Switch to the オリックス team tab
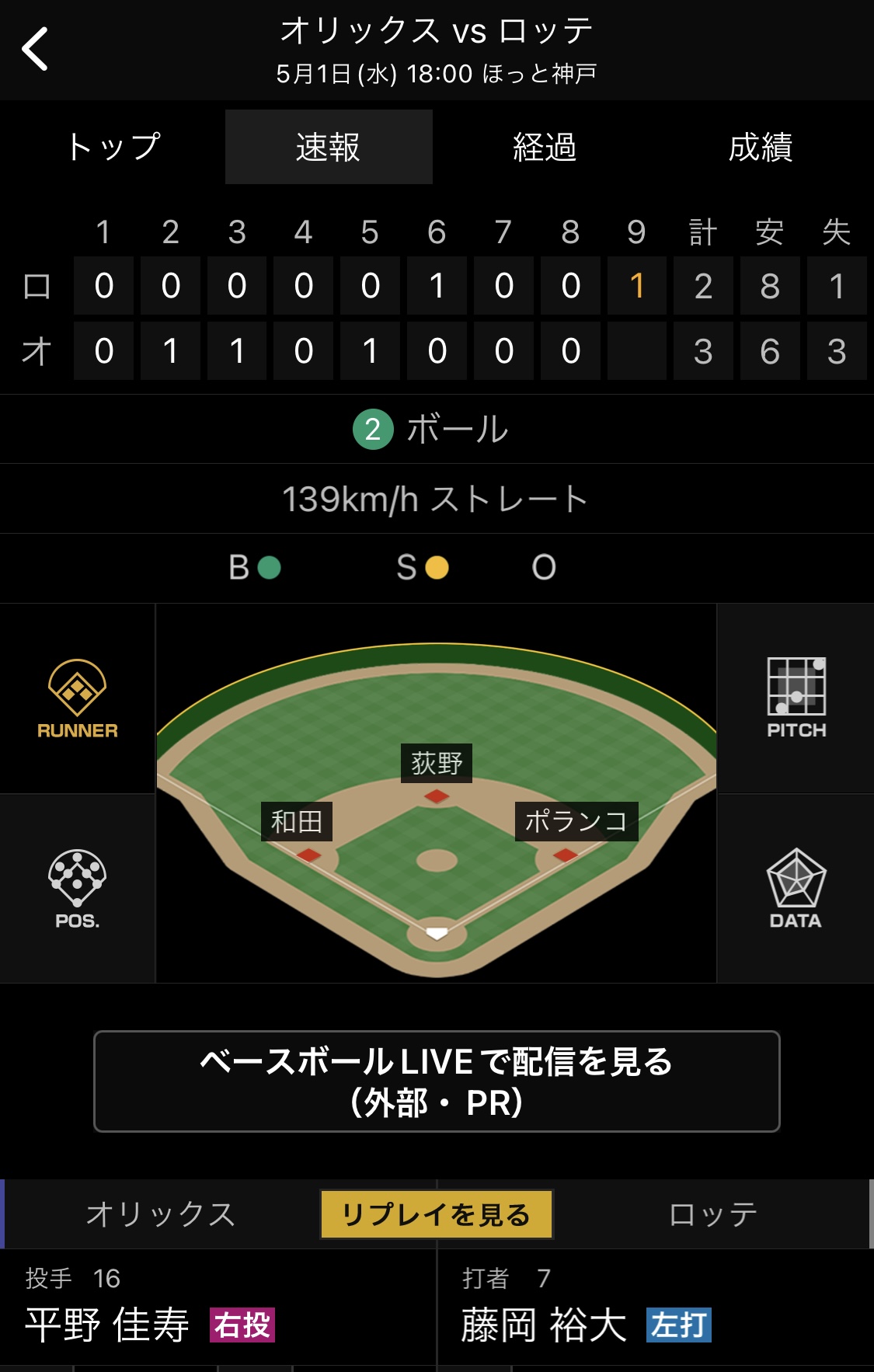 [x=160, y=1214]
